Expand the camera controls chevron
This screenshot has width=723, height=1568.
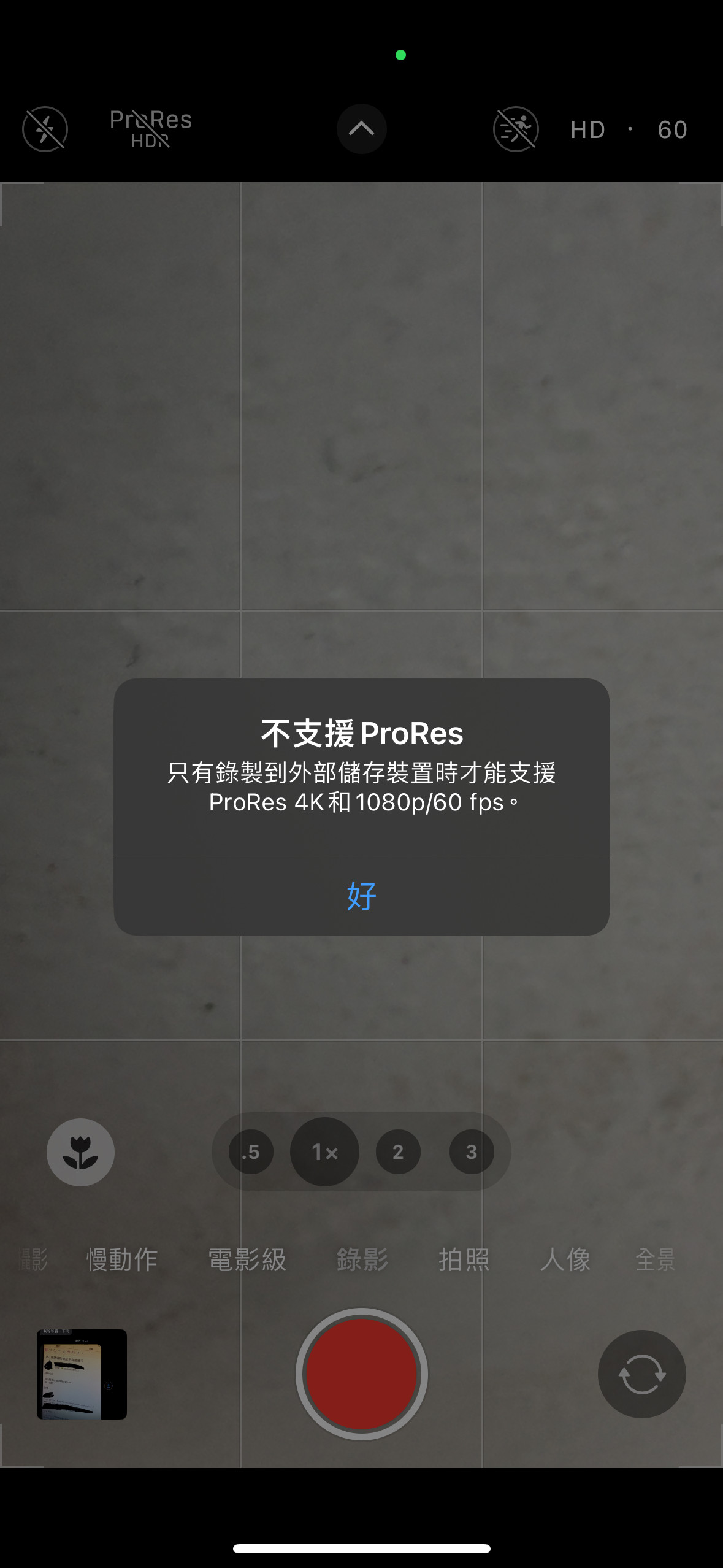tap(361, 129)
